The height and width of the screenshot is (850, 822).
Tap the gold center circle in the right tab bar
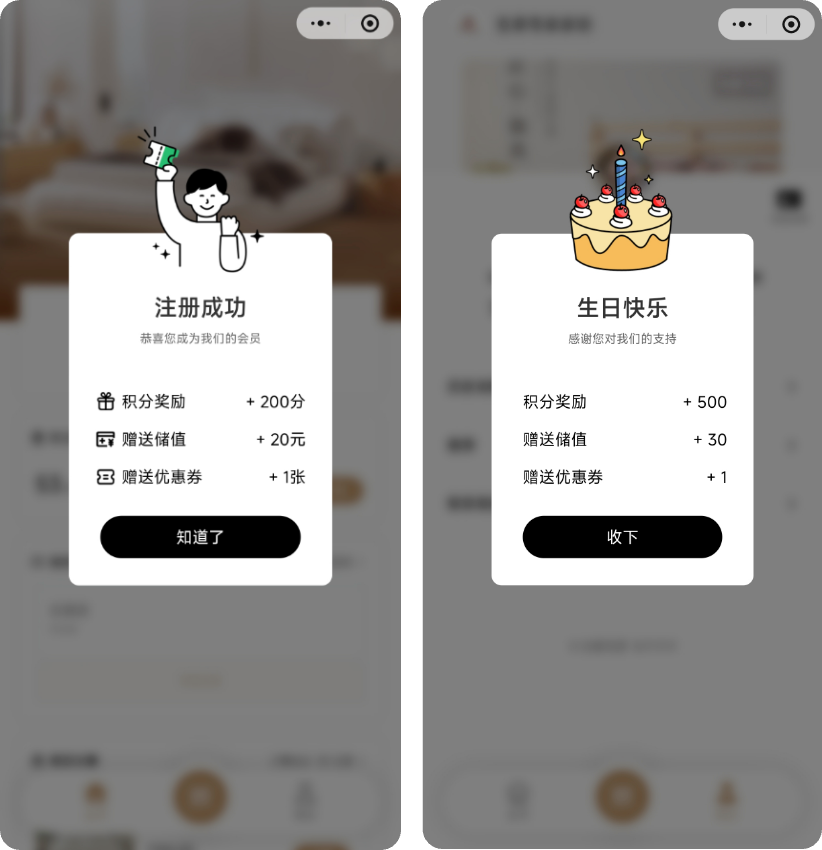tap(622, 794)
